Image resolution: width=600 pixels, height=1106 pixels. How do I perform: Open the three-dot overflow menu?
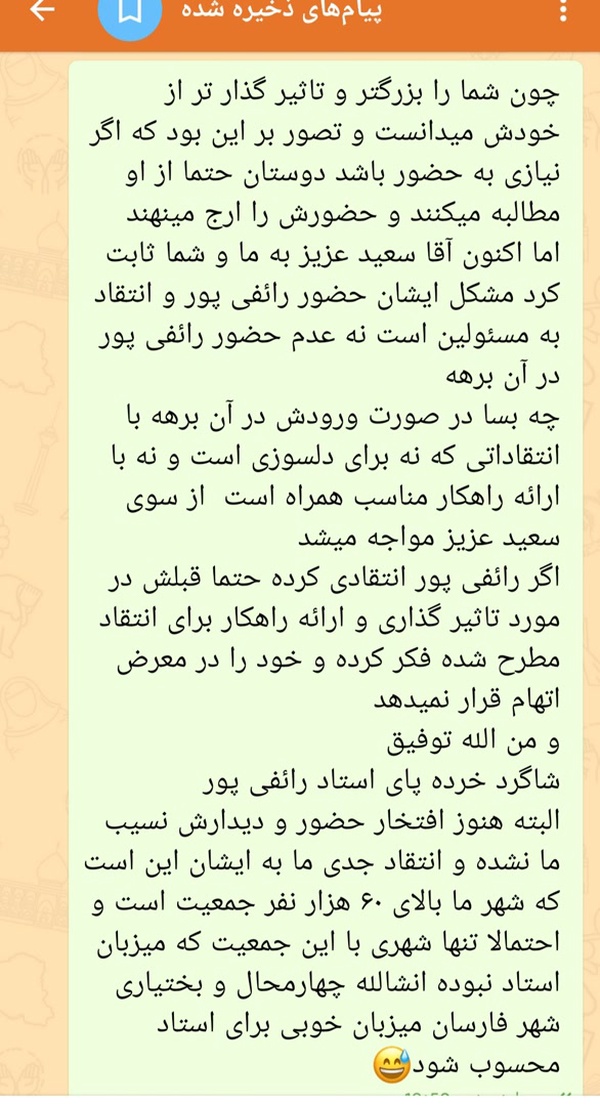pos(562,11)
